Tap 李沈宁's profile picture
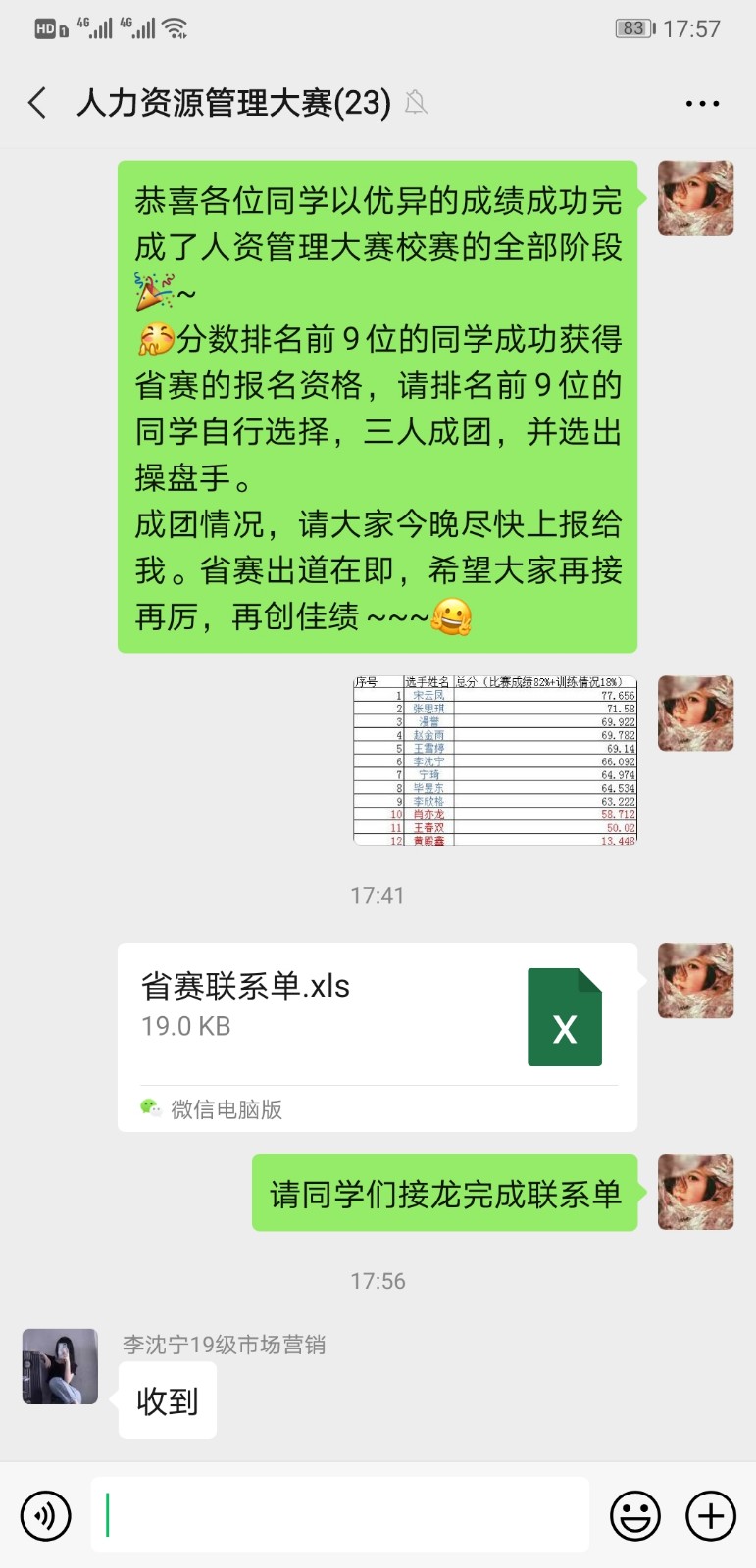 click(59, 1366)
